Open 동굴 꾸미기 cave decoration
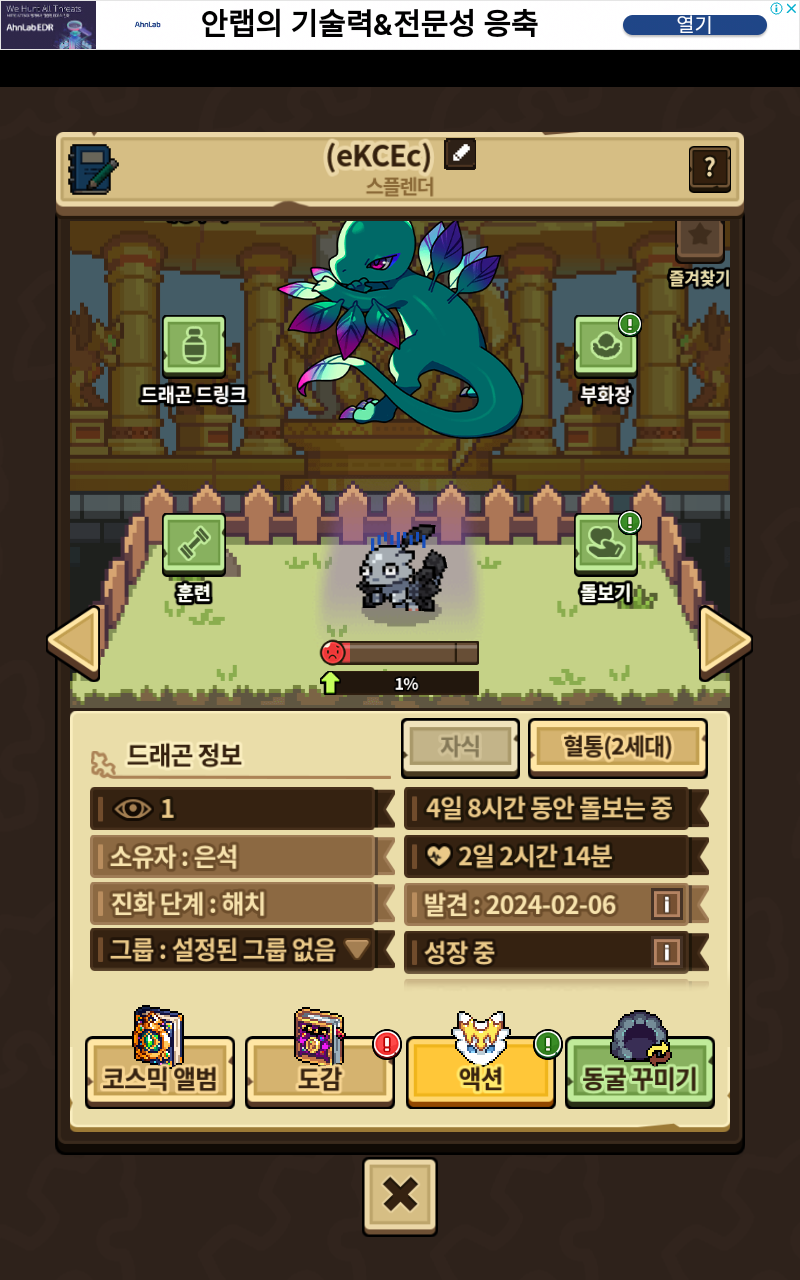Image resolution: width=800 pixels, height=1280 pixels. [640, 1074]
